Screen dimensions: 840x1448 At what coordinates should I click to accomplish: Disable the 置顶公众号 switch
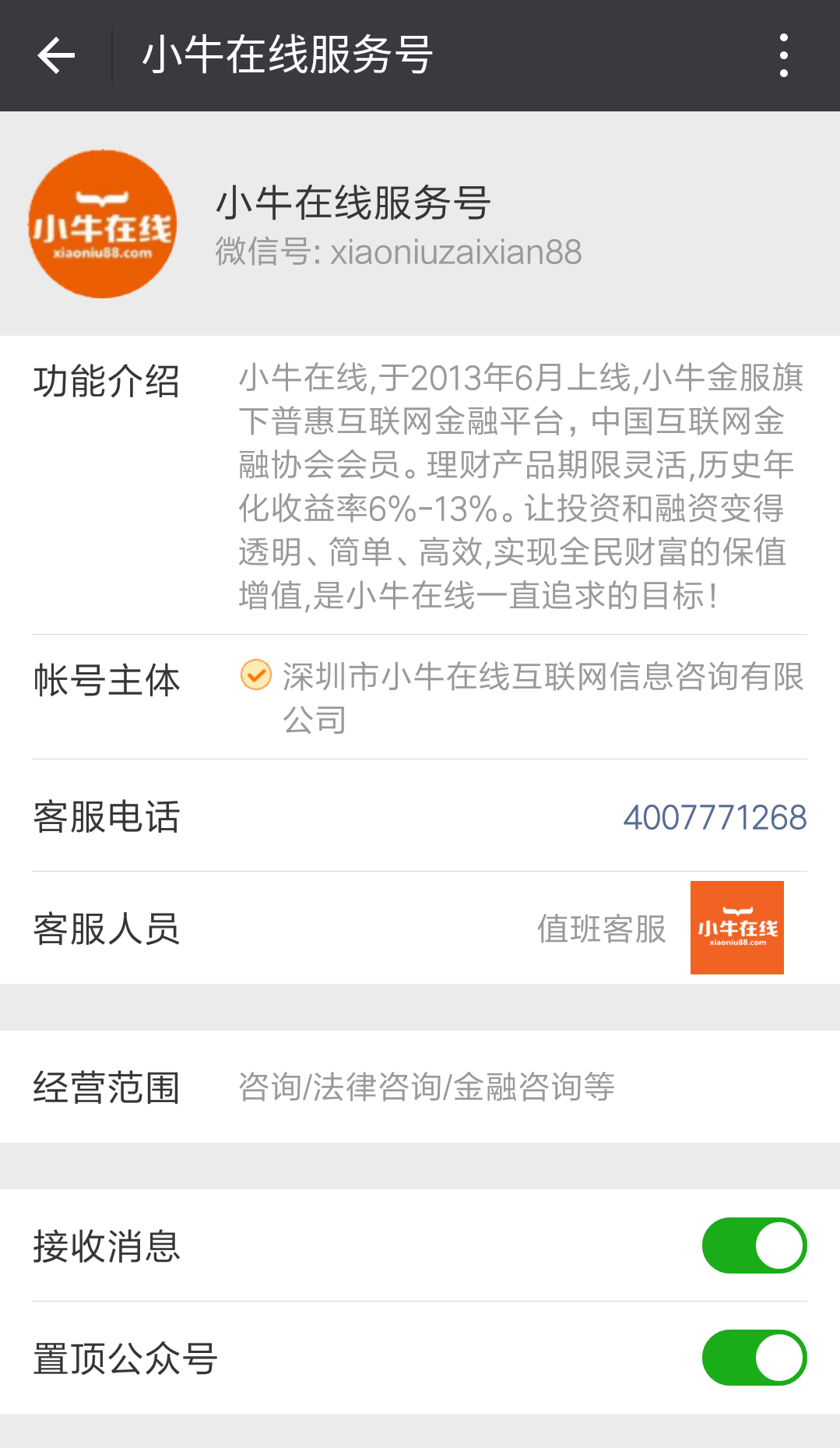pyautogui.click(x=754, y=1358)
